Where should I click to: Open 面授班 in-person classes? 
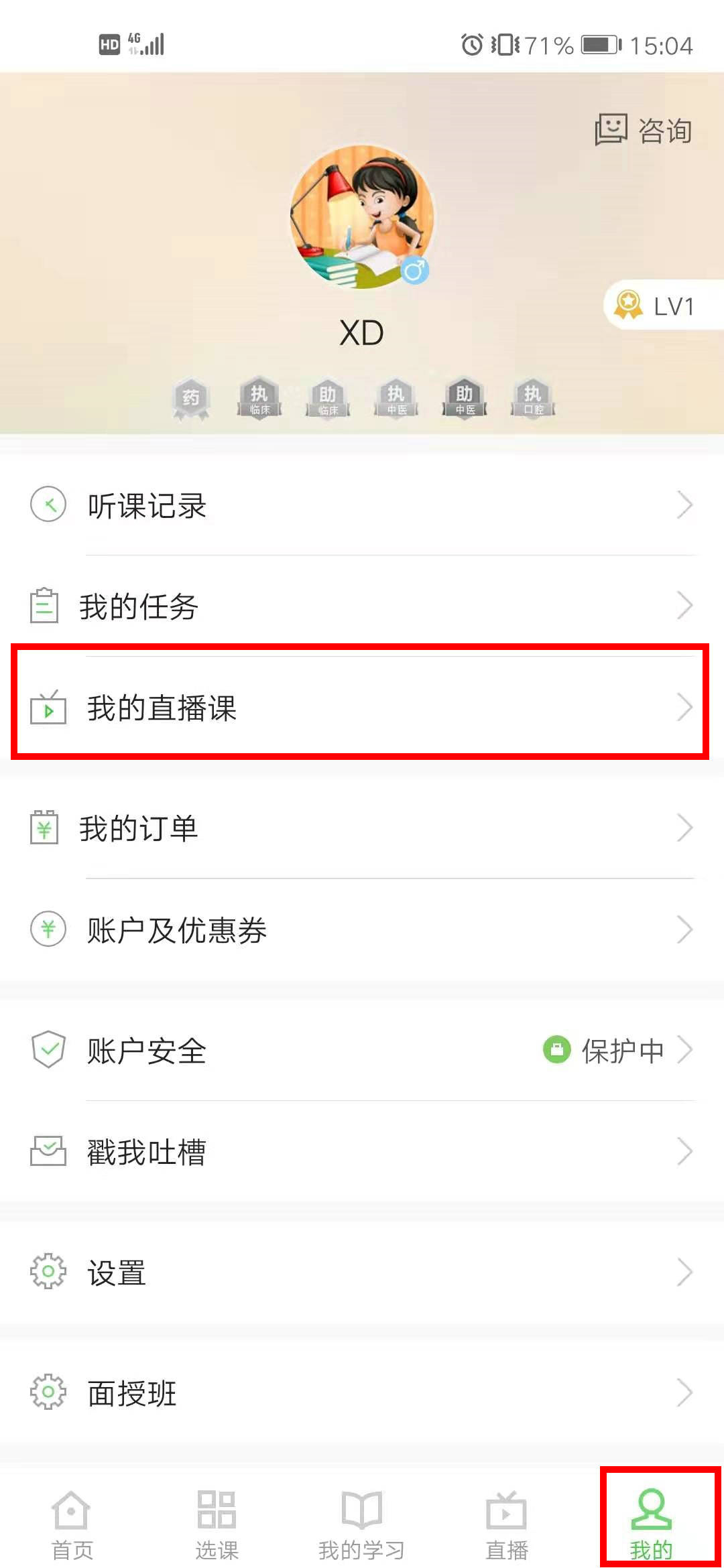(362, 1392)
